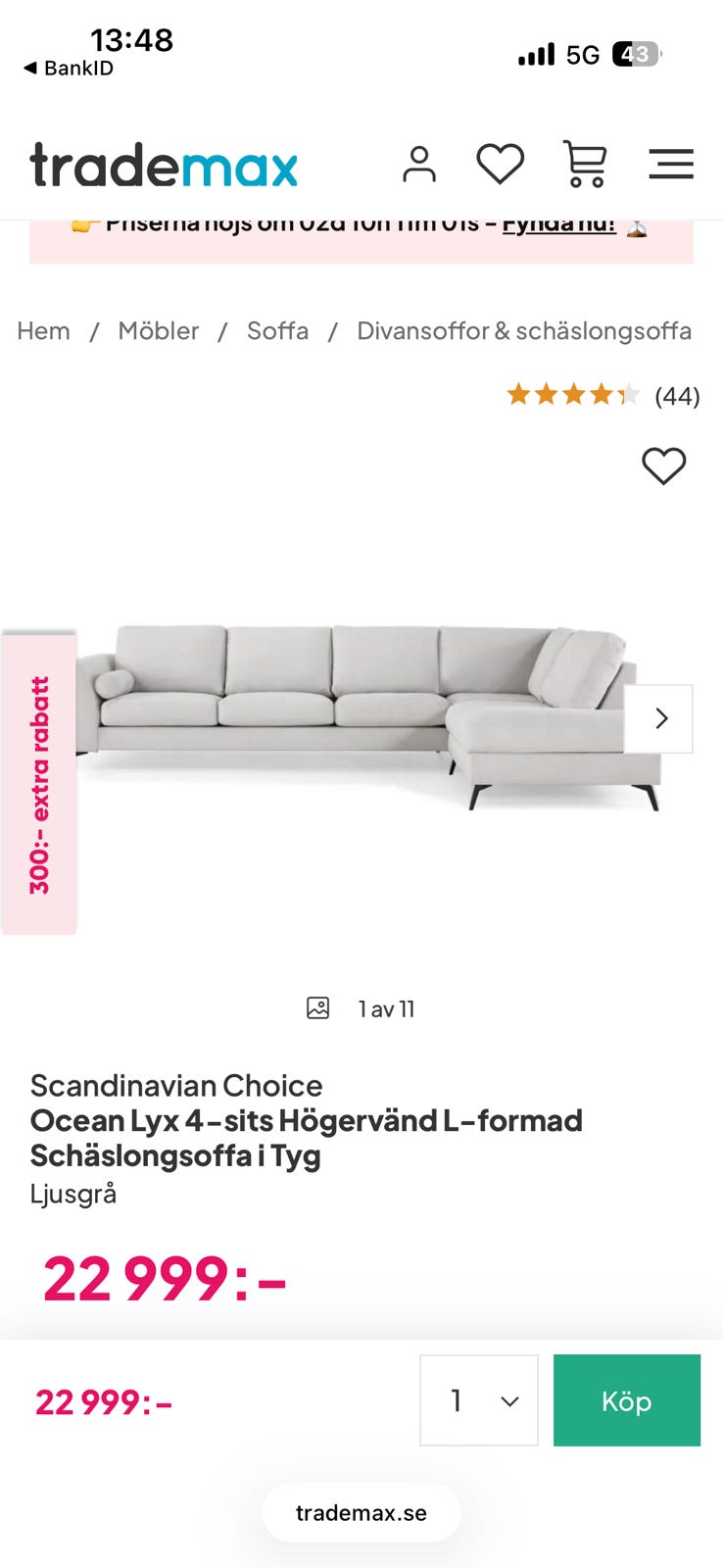Follow the 'Fynda nu!' promo link
The width and height of the screenshot is (723, 1568).
[x=558, y=222]
